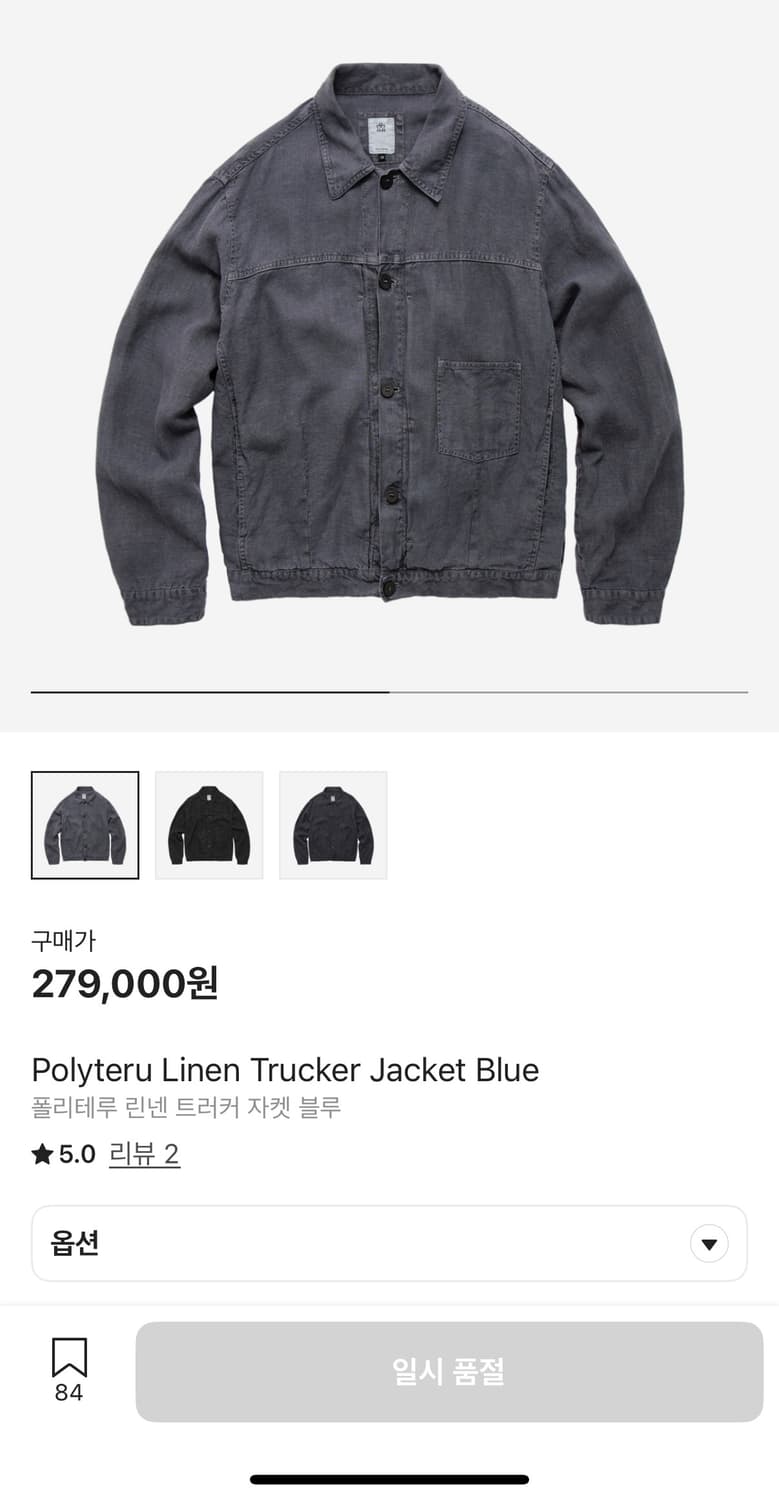Open the main jacket product image
Image resolution: width=779 pixels, height=1500 pixels.
(x=389, y=345)
